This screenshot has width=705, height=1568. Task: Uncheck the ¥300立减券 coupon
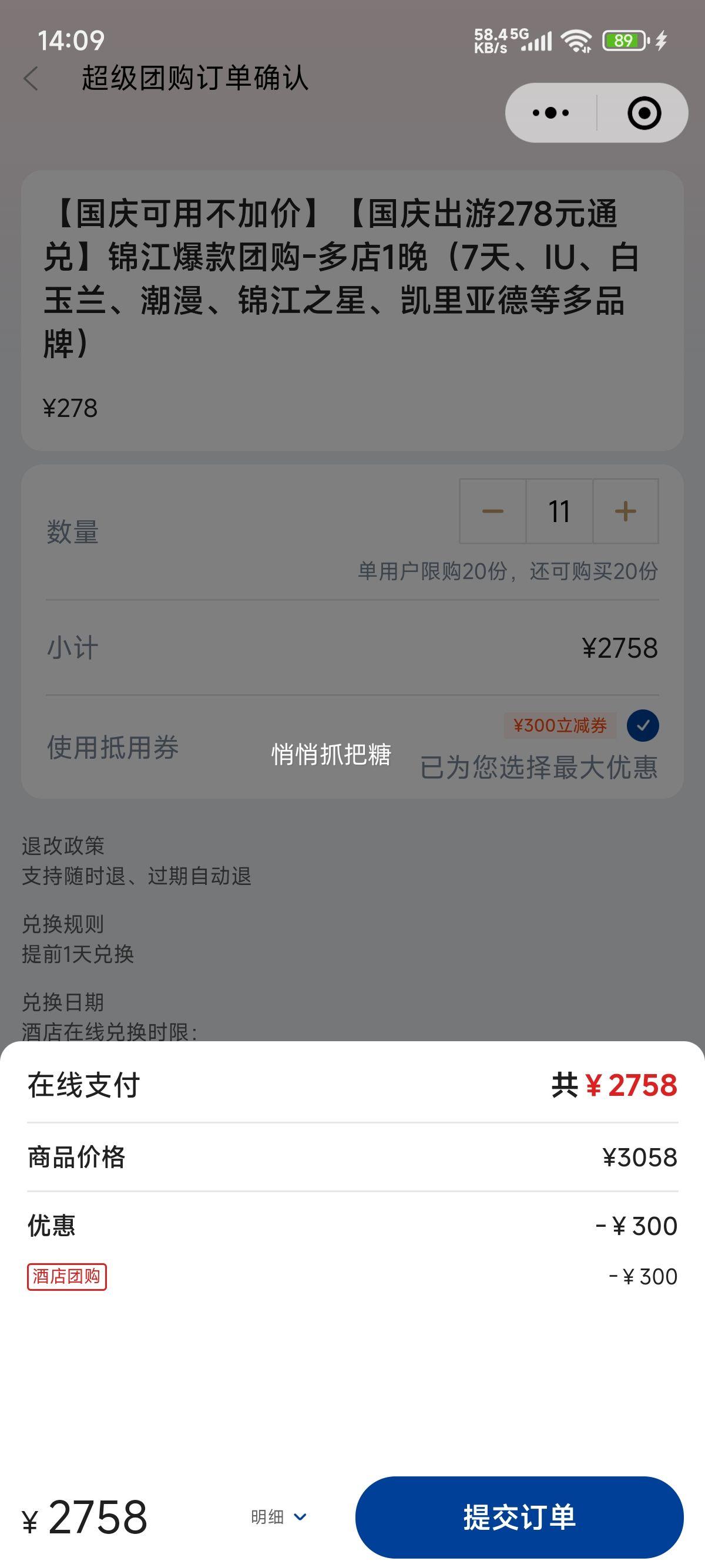pyautogui.click(x=643, y=725)
